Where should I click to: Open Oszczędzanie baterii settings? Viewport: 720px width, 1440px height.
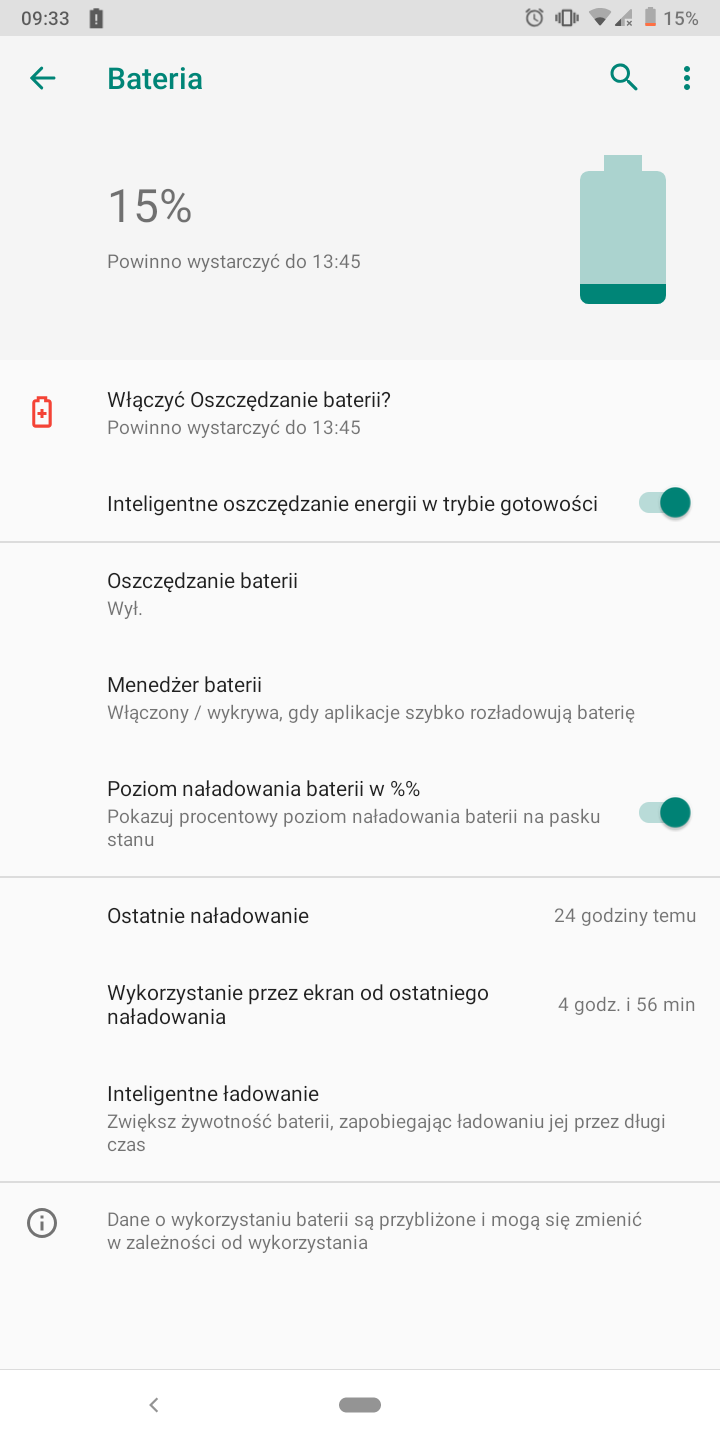[x=360, y=594]
